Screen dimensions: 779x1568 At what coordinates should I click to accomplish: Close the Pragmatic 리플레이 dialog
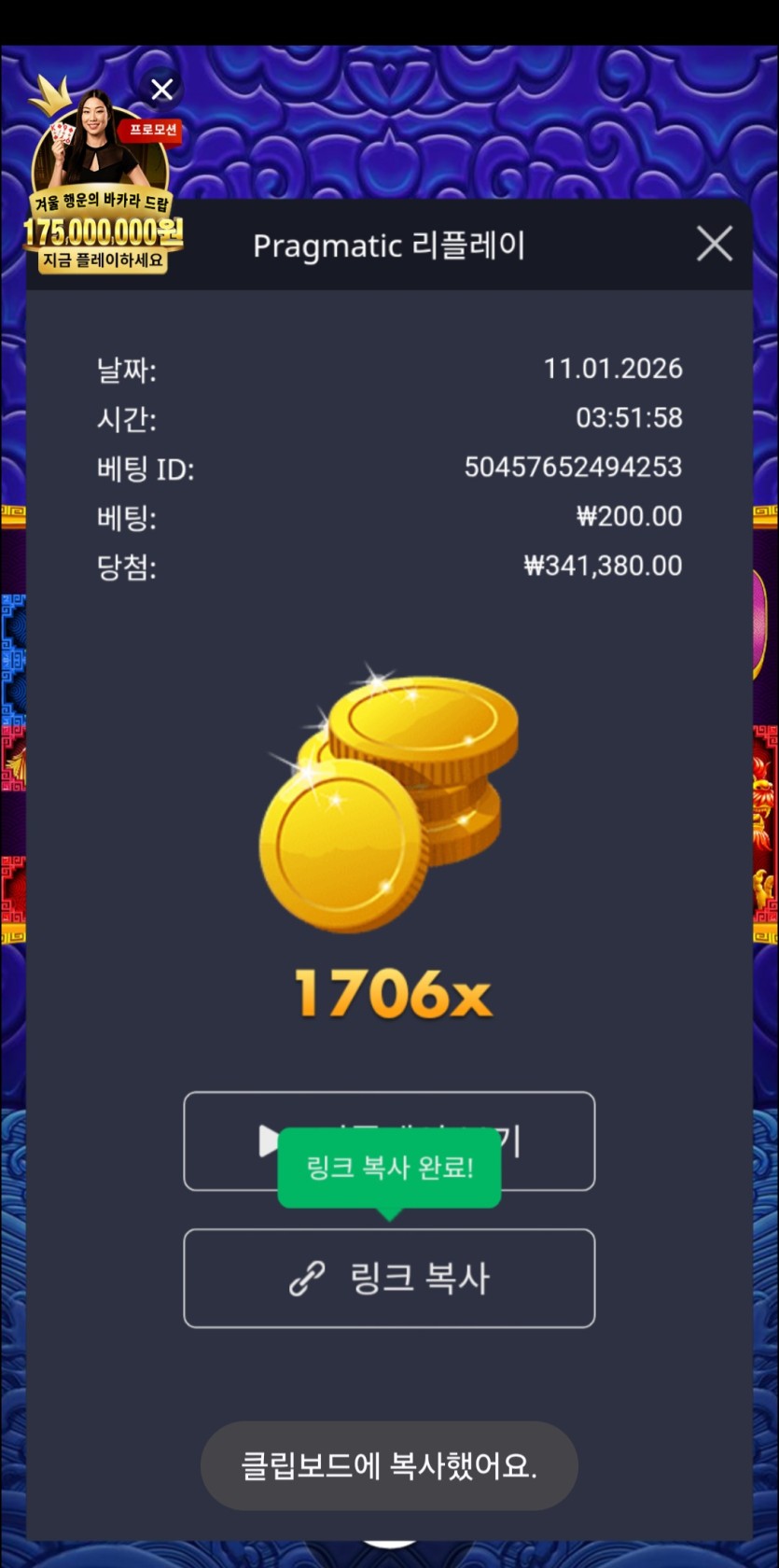point(714,245)
